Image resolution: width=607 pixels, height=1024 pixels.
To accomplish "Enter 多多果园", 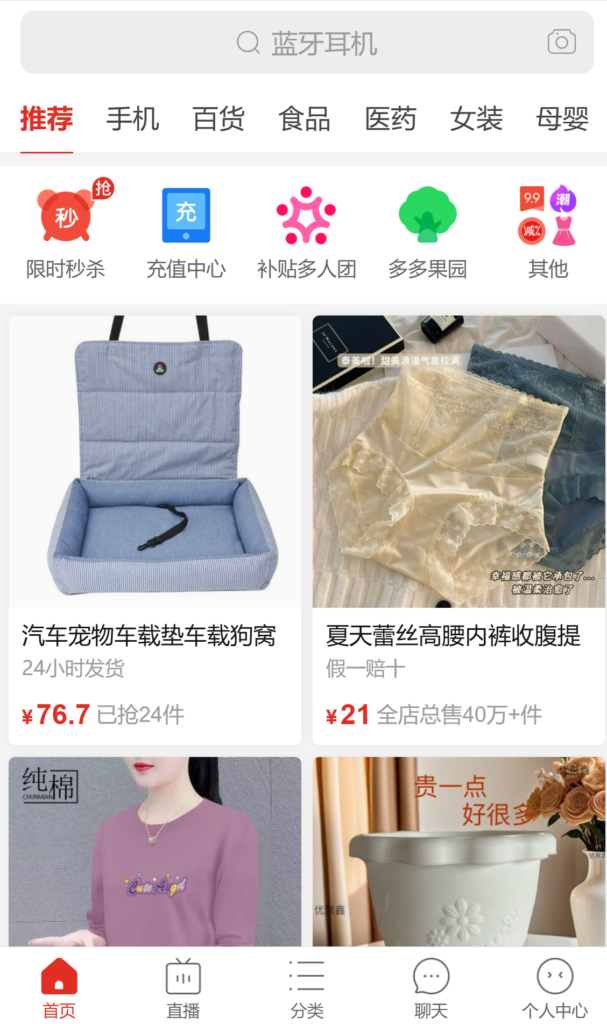I will click(427, 231).
